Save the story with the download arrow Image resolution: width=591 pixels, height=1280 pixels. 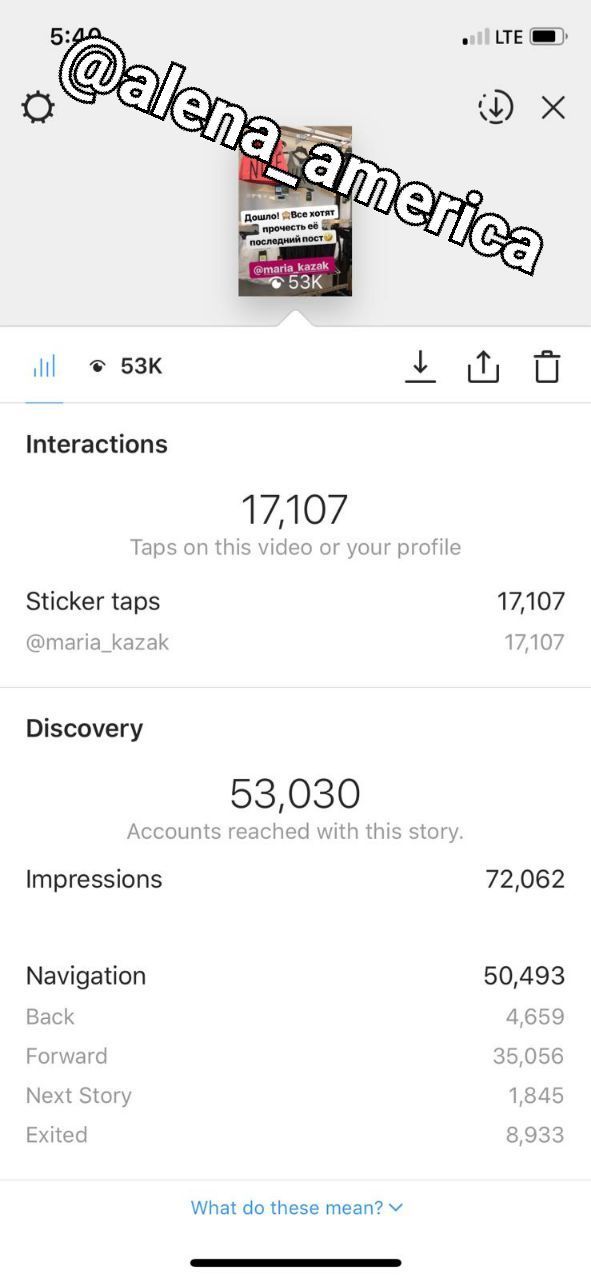pos(421,367)
